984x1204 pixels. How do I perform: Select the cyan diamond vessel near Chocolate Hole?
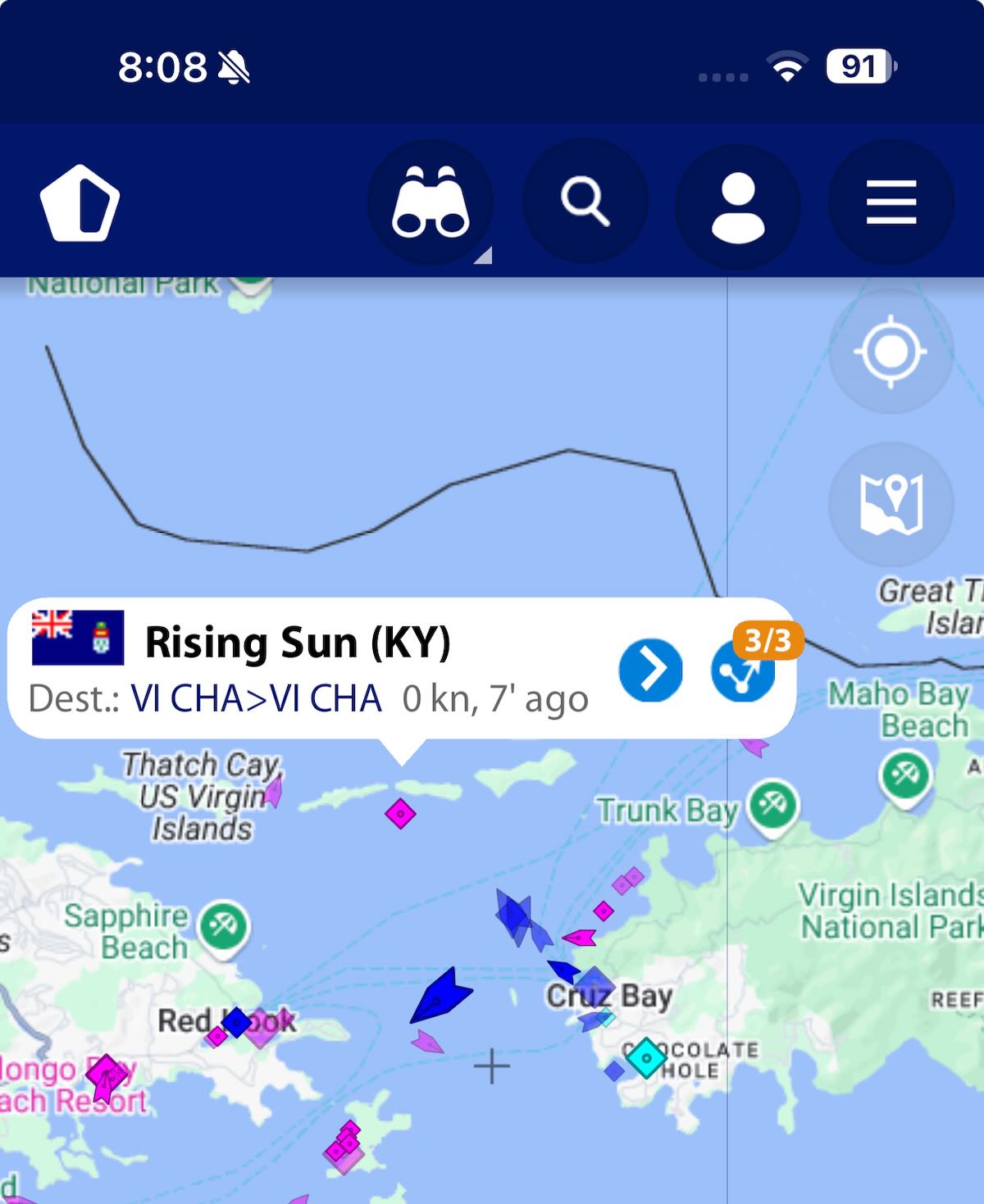646,1057
